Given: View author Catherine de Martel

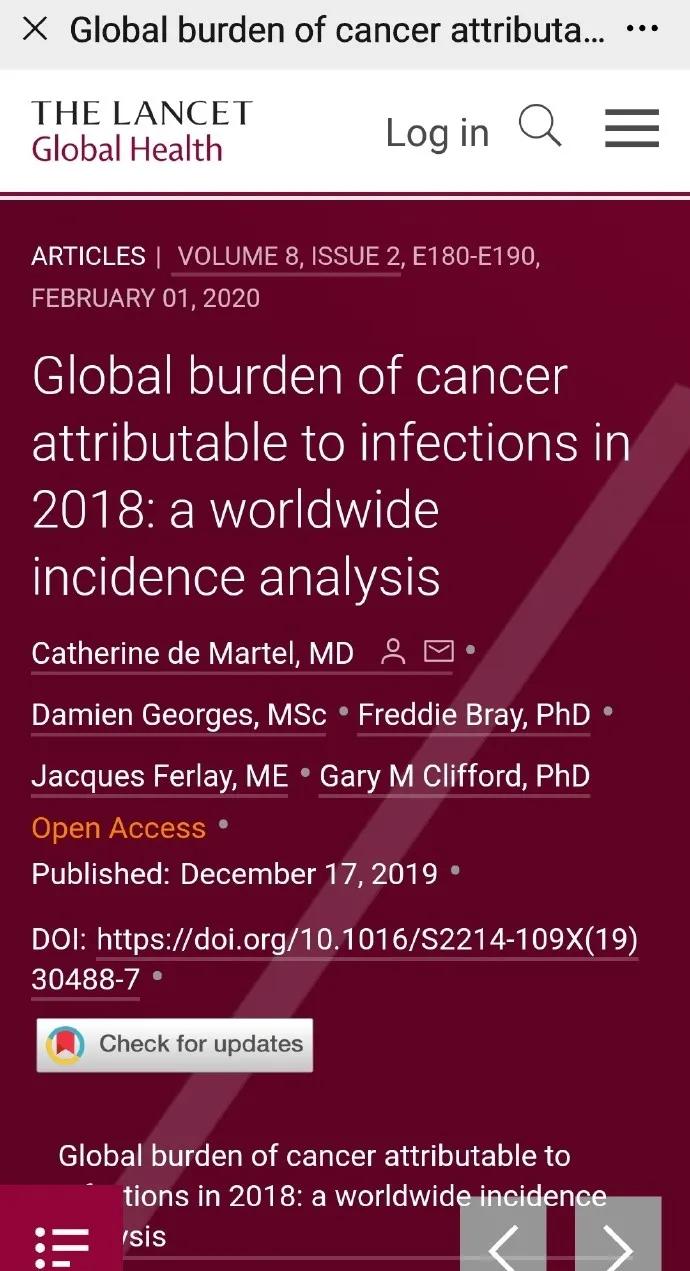Looking at the screenshot, I should [193, 654].
